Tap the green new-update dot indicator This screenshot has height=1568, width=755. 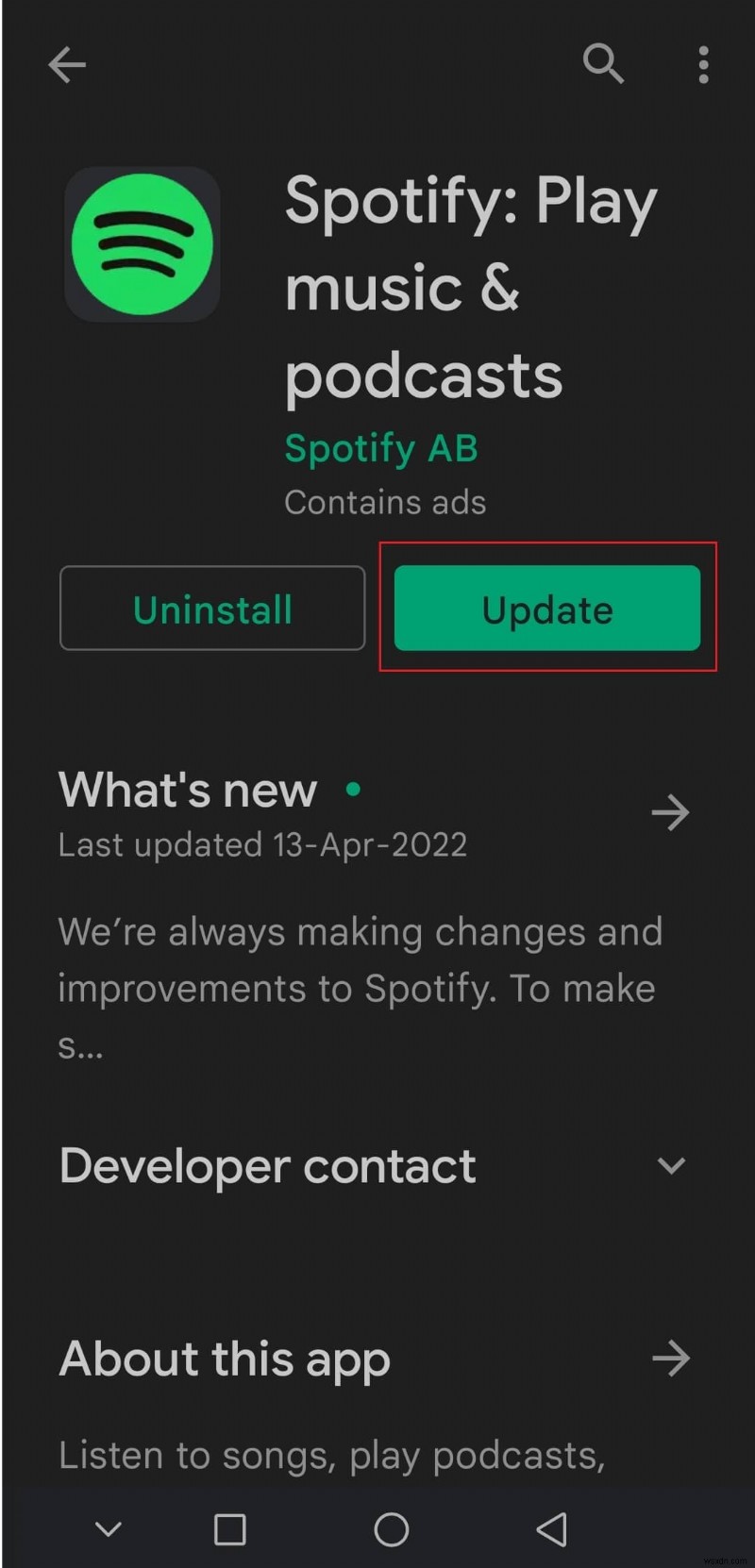click(x=353, y=789)
